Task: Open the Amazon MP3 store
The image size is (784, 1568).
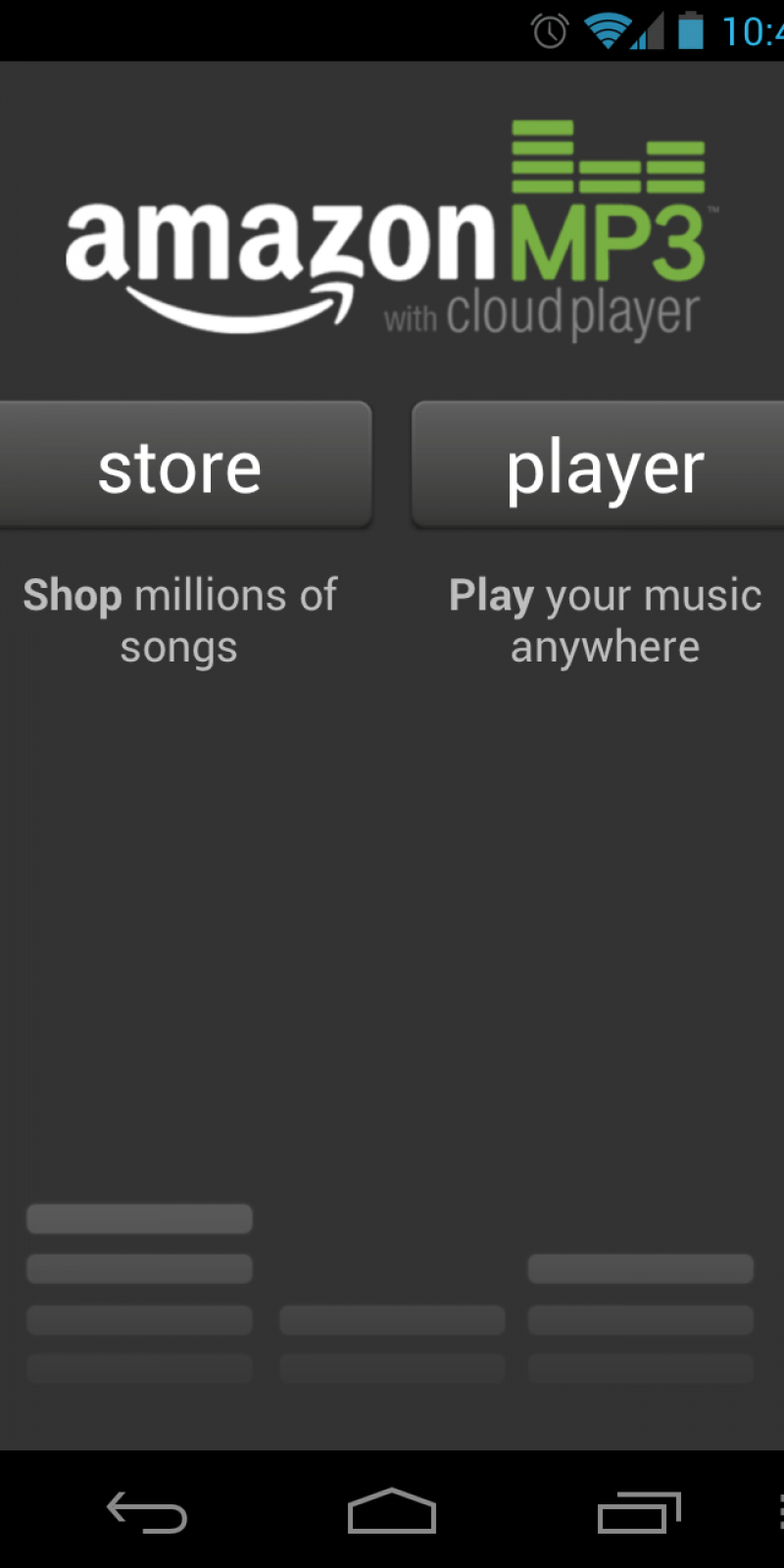Action: point(181,466)
